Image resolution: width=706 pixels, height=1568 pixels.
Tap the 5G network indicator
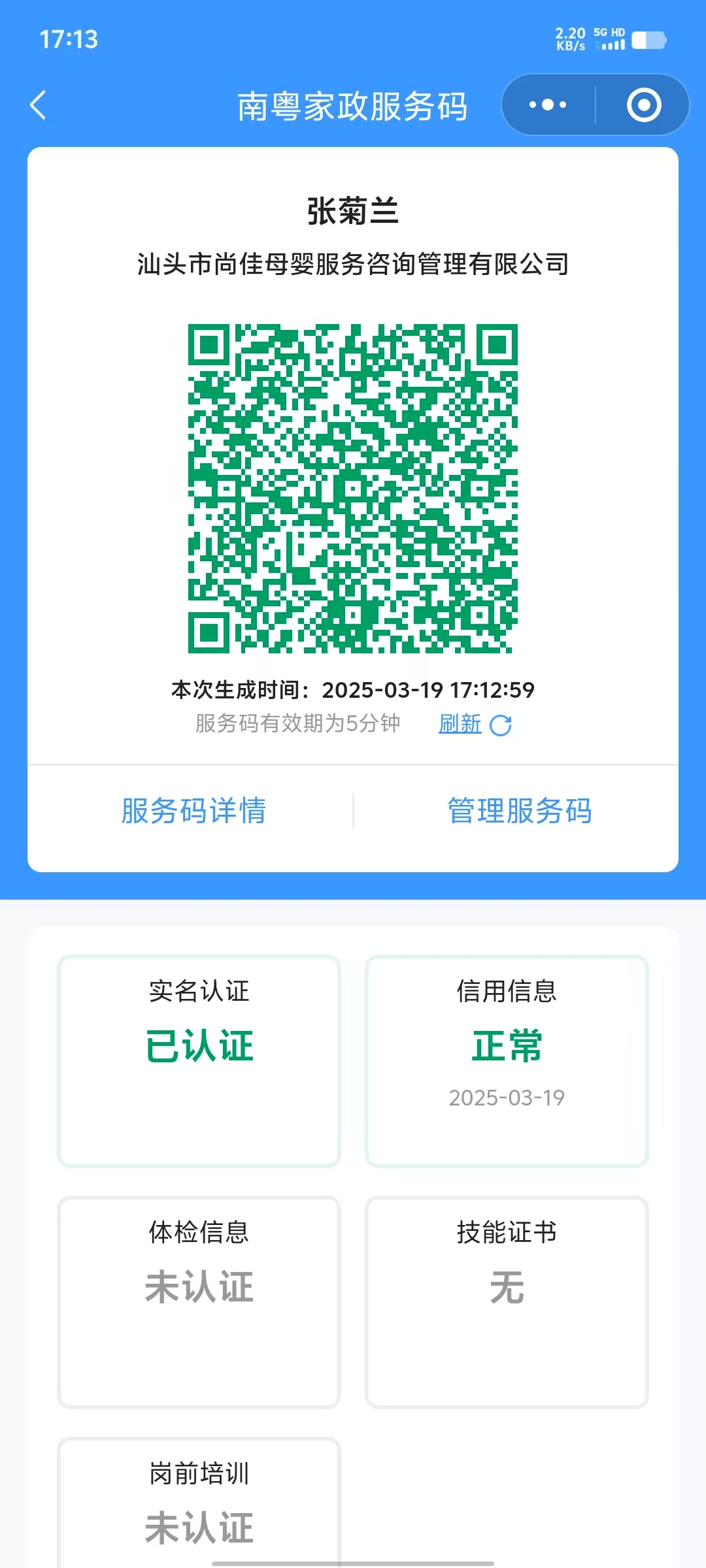click(x=599, y=31)
